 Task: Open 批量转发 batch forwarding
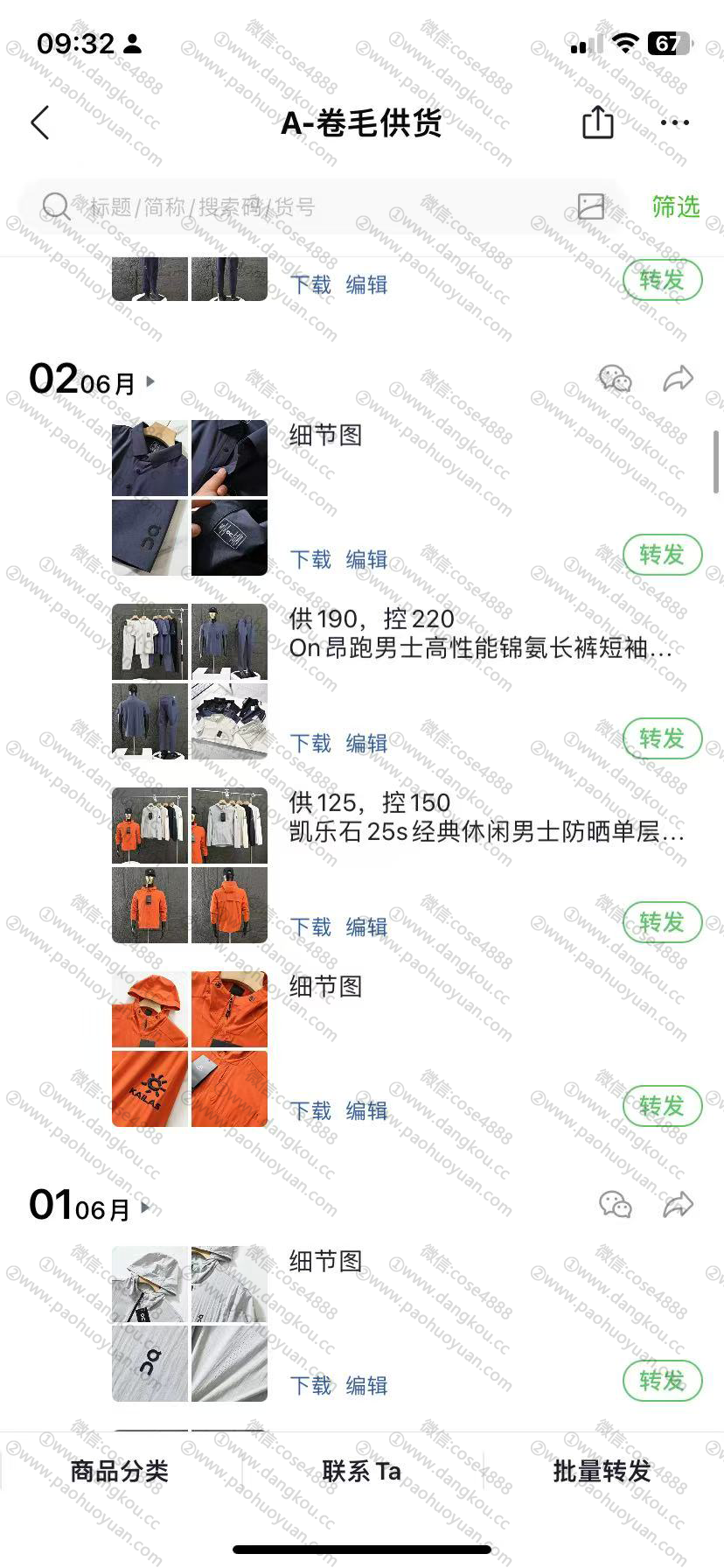(x=602, y=1471)
